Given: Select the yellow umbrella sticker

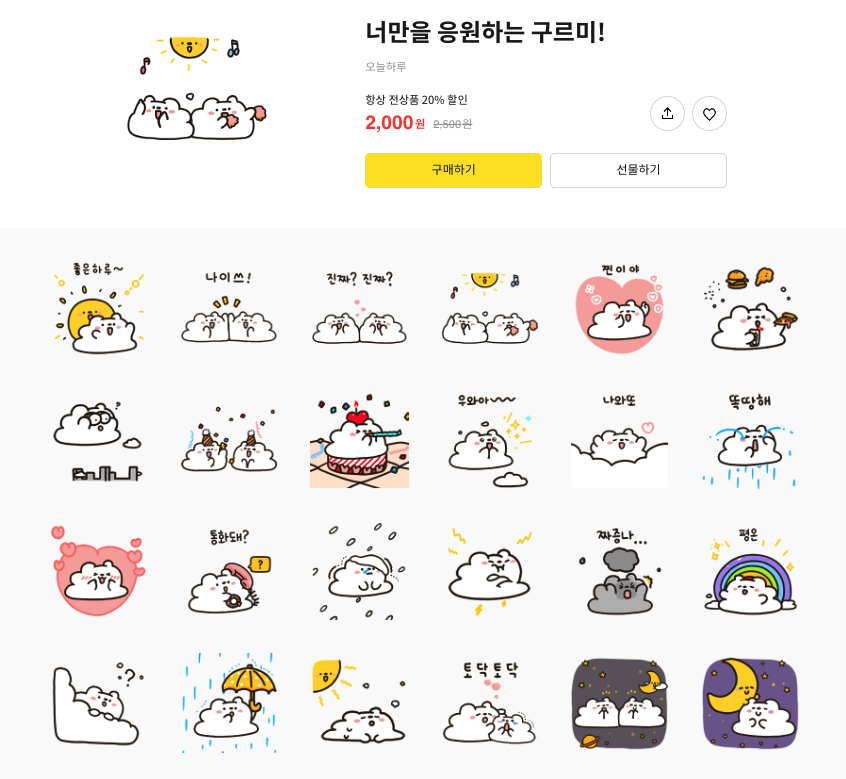Looking at the screenshot, I should (229, 702).
